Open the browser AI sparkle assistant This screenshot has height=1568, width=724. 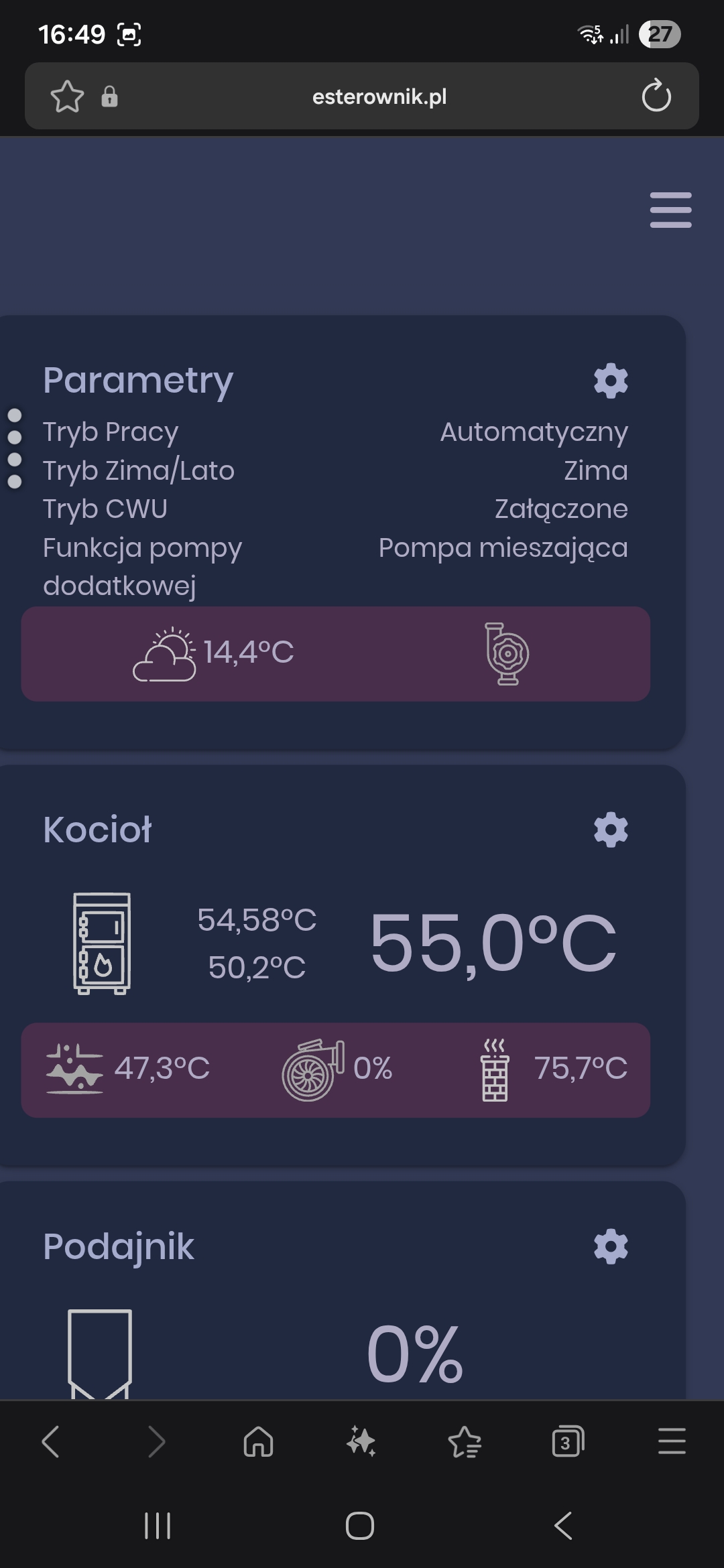point(361,1441)
